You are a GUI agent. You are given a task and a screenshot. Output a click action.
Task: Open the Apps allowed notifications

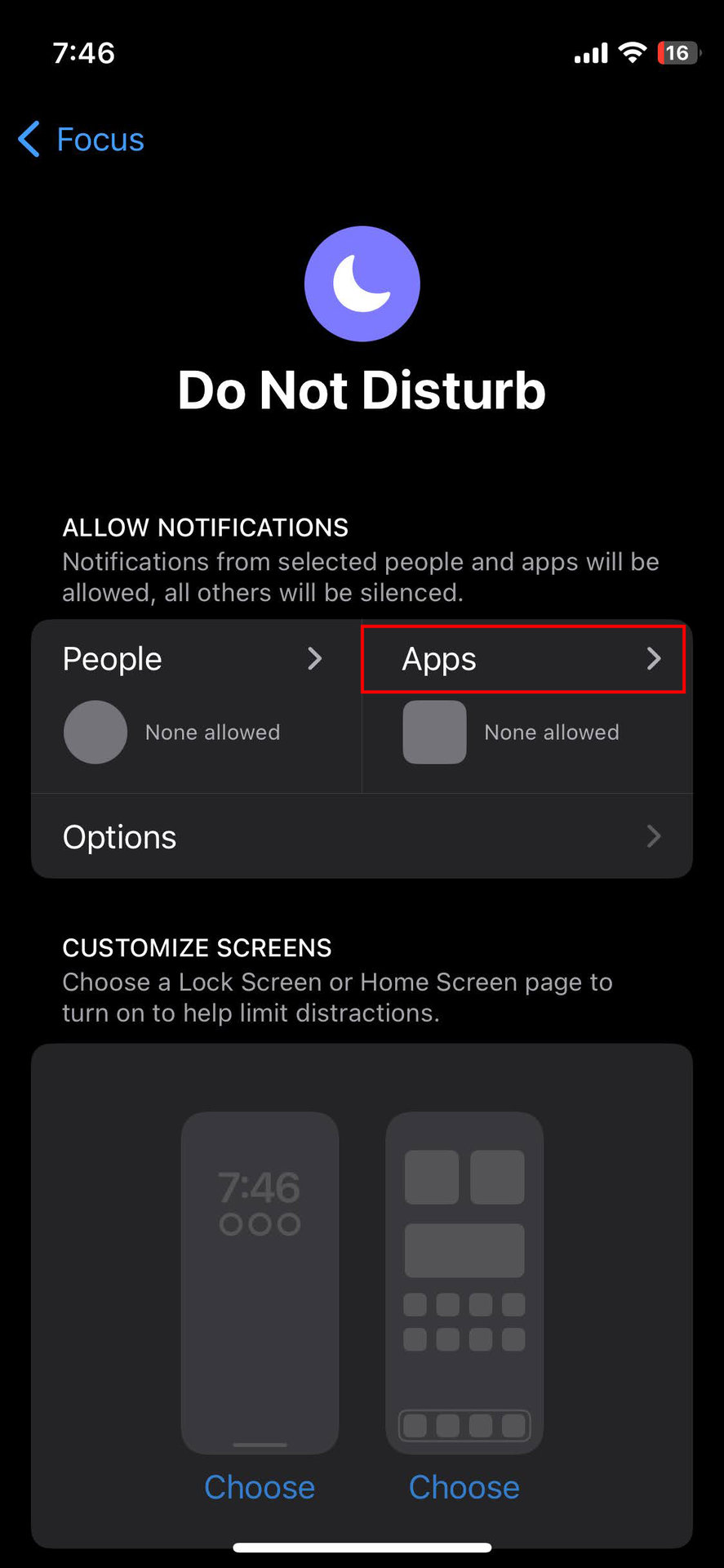(522, 660)
